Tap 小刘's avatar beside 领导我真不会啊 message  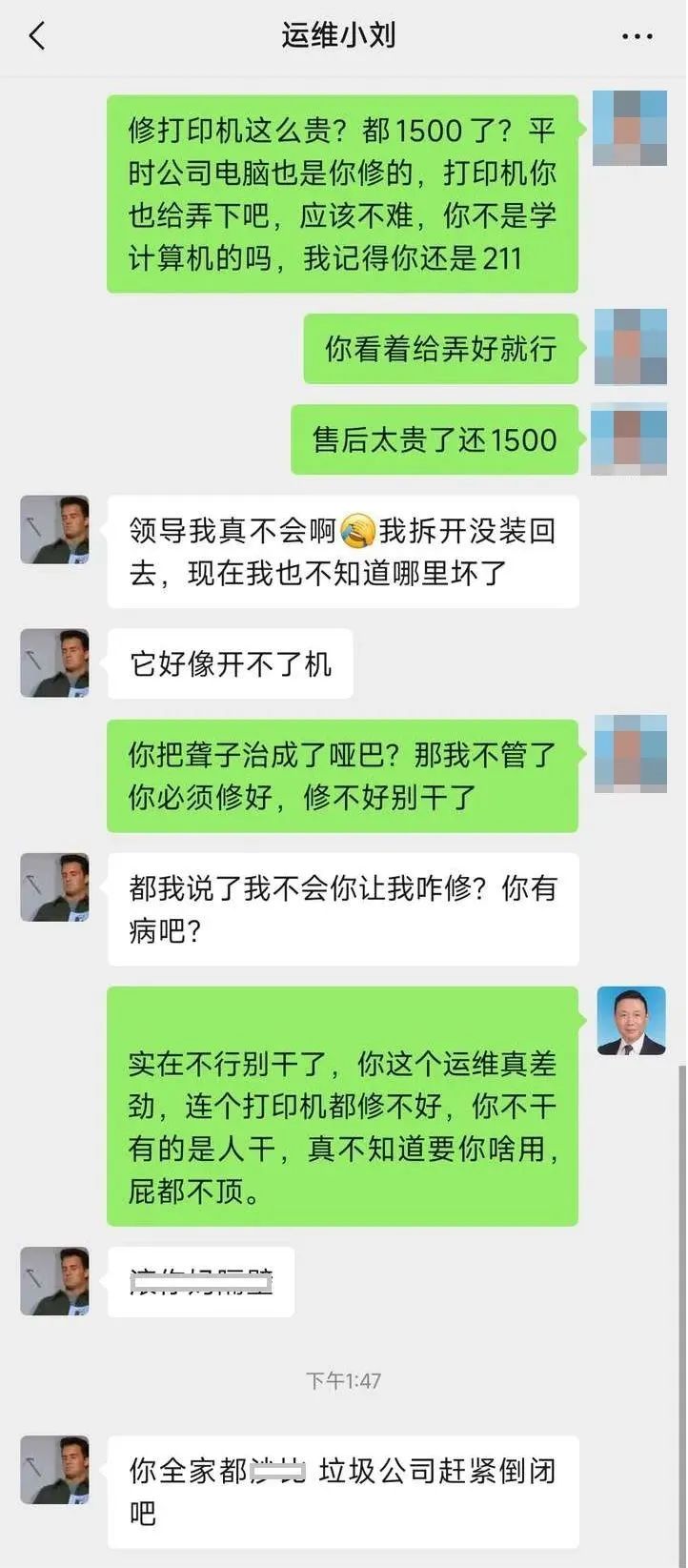(54, 529)
